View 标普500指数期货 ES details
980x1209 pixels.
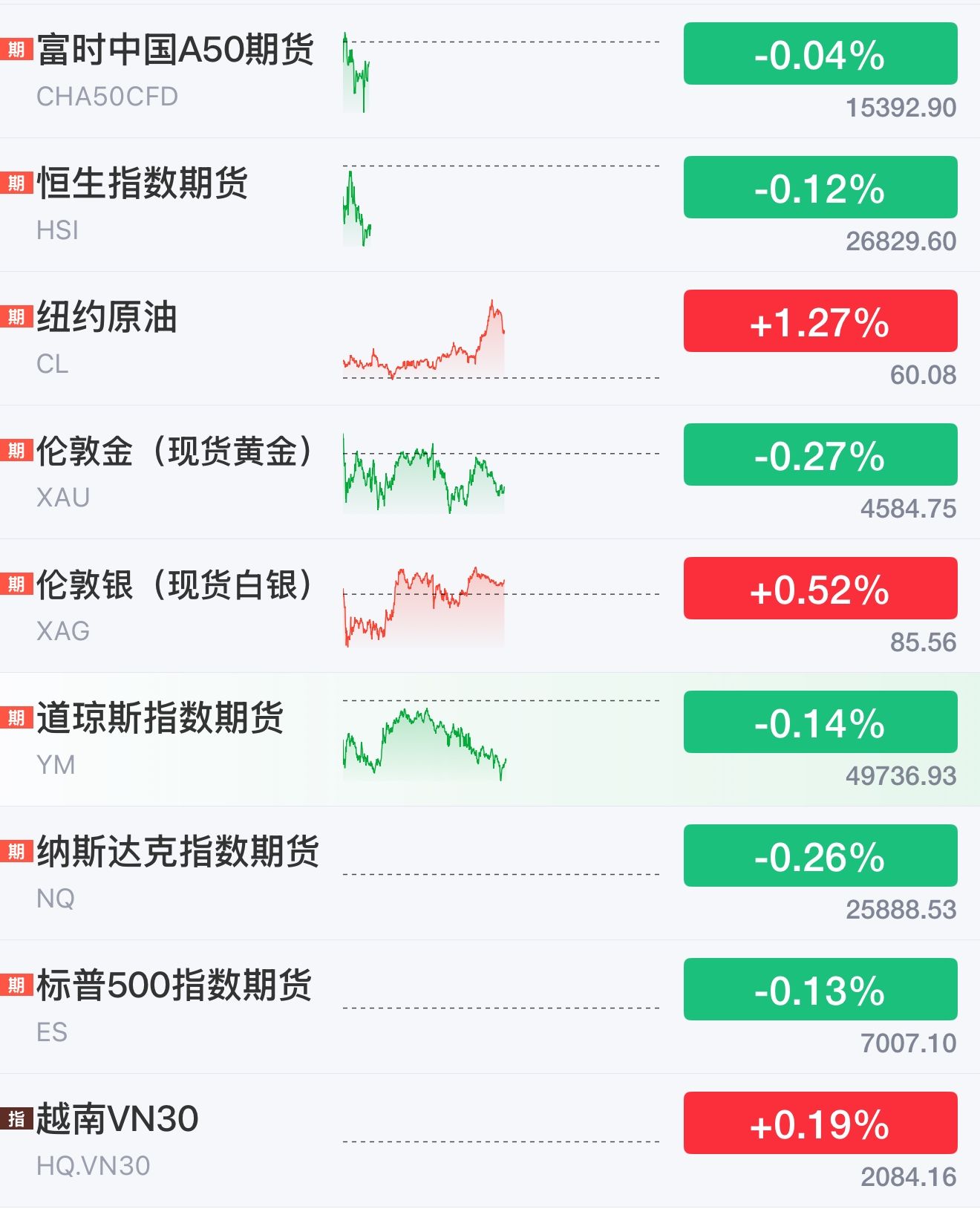click(174, 986)
